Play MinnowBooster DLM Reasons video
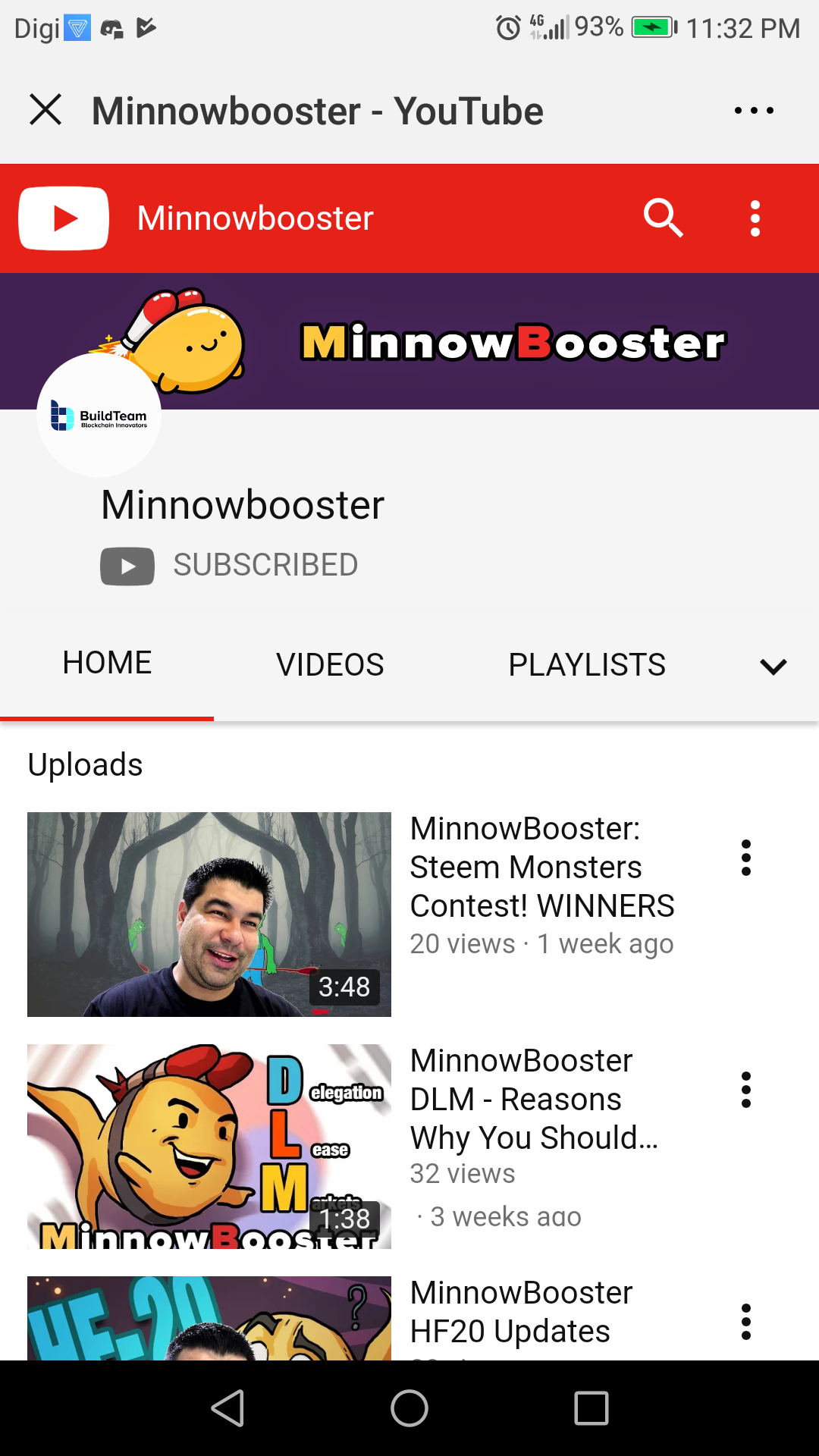 [209, 1146]
